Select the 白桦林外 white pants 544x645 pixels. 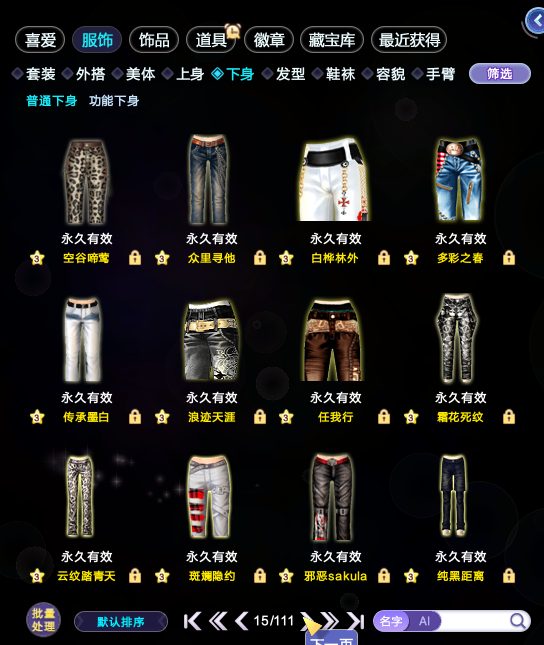coord(335,181)
